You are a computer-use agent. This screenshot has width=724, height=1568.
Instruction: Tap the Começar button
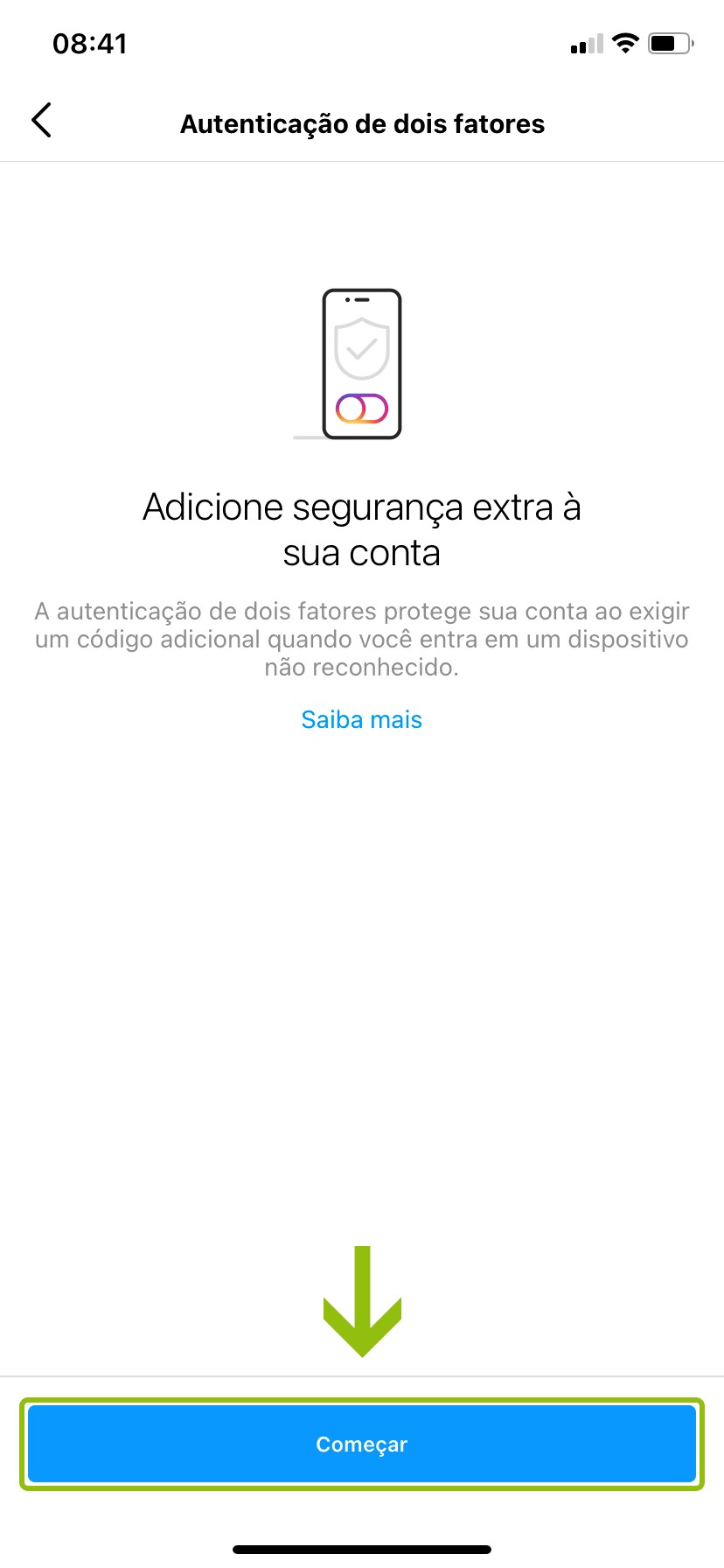[361, 1444]
